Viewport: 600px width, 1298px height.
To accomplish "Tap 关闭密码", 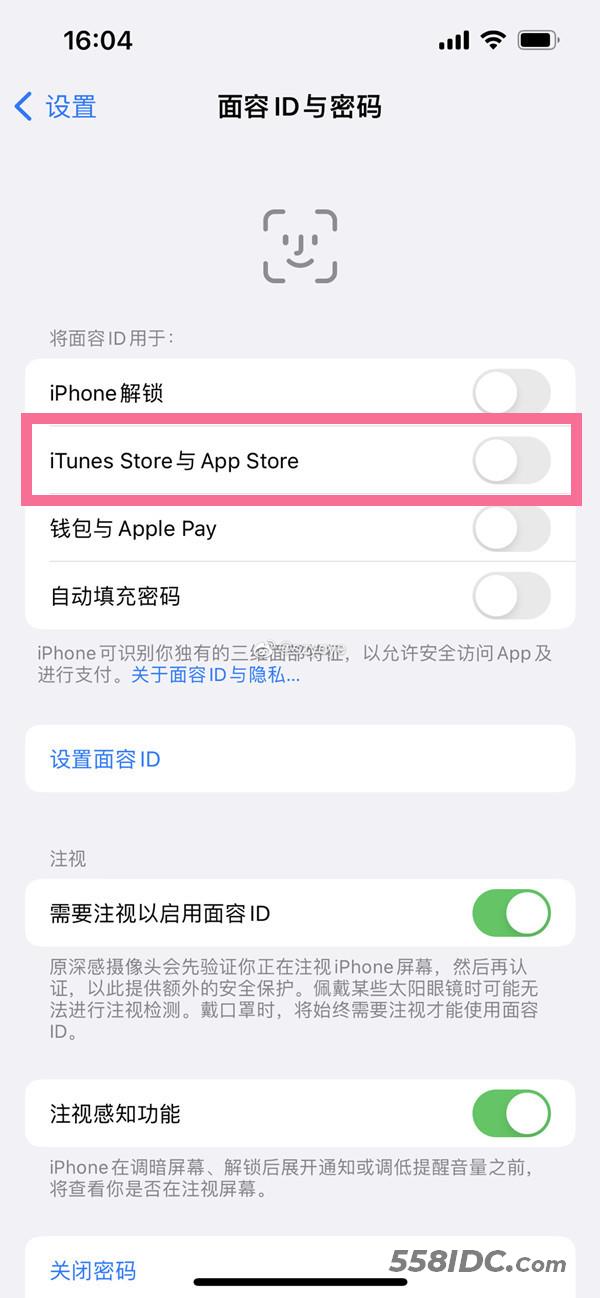I will pyautogui.click(x=93, y=1270).
